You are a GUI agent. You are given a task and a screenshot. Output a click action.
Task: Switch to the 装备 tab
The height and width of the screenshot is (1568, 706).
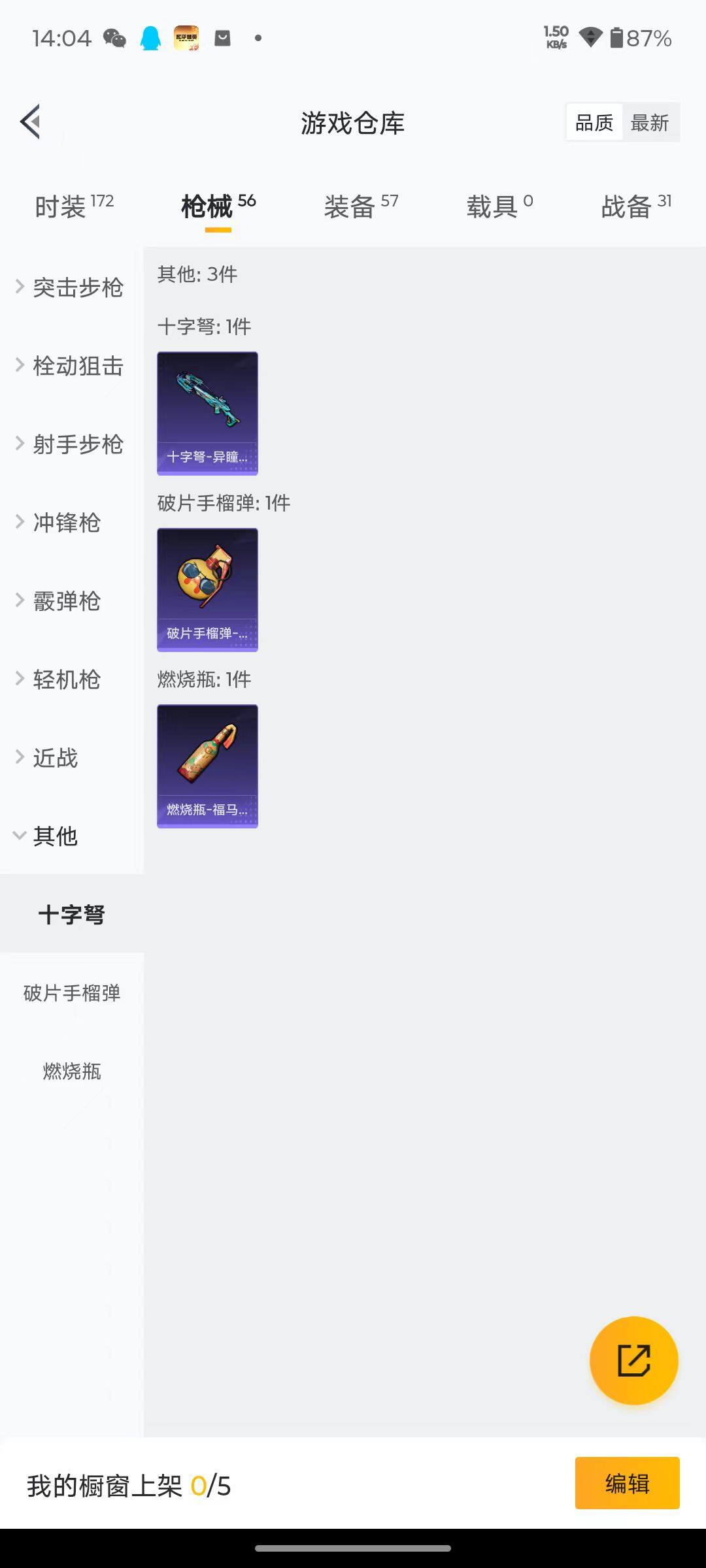(349, 206)
